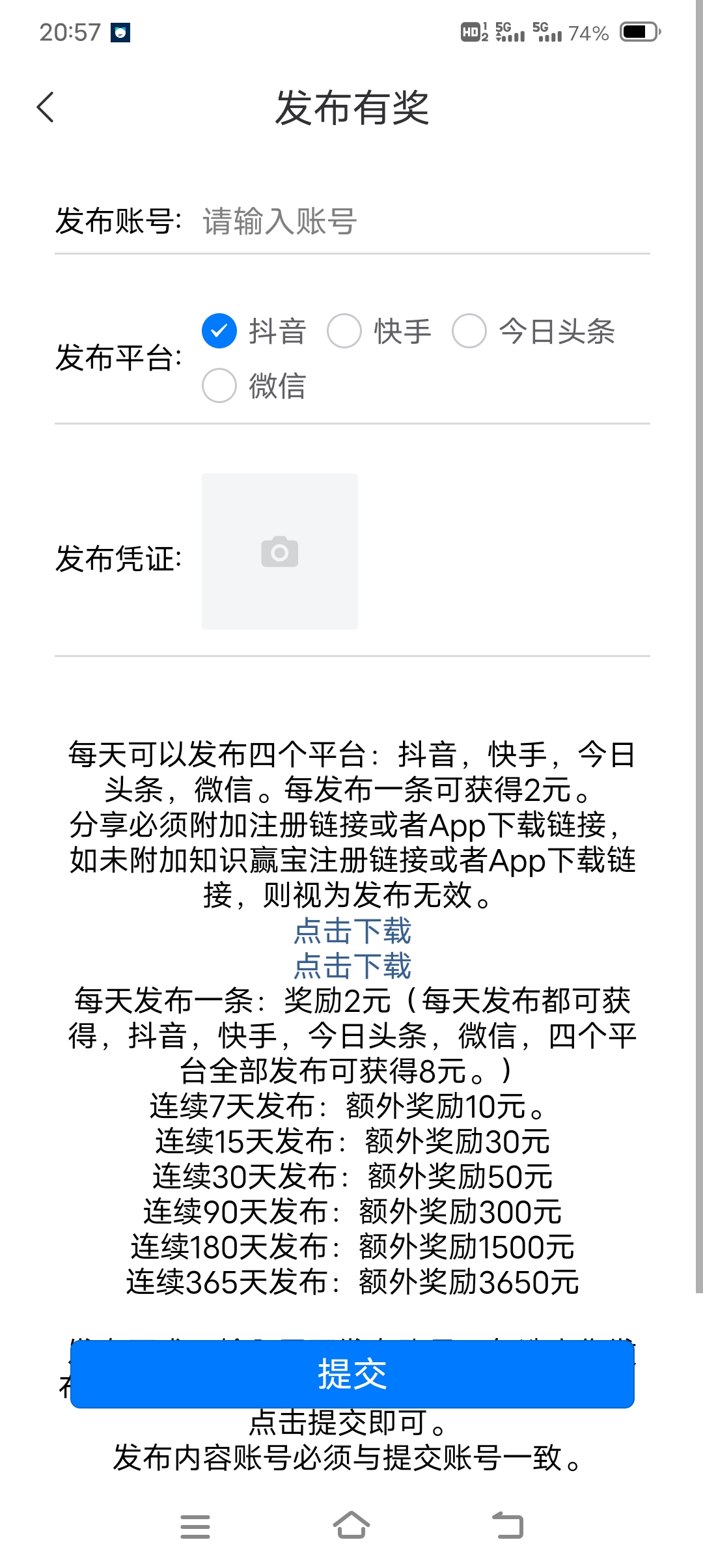Submit the form with the 提交 button

point(352,1374)
